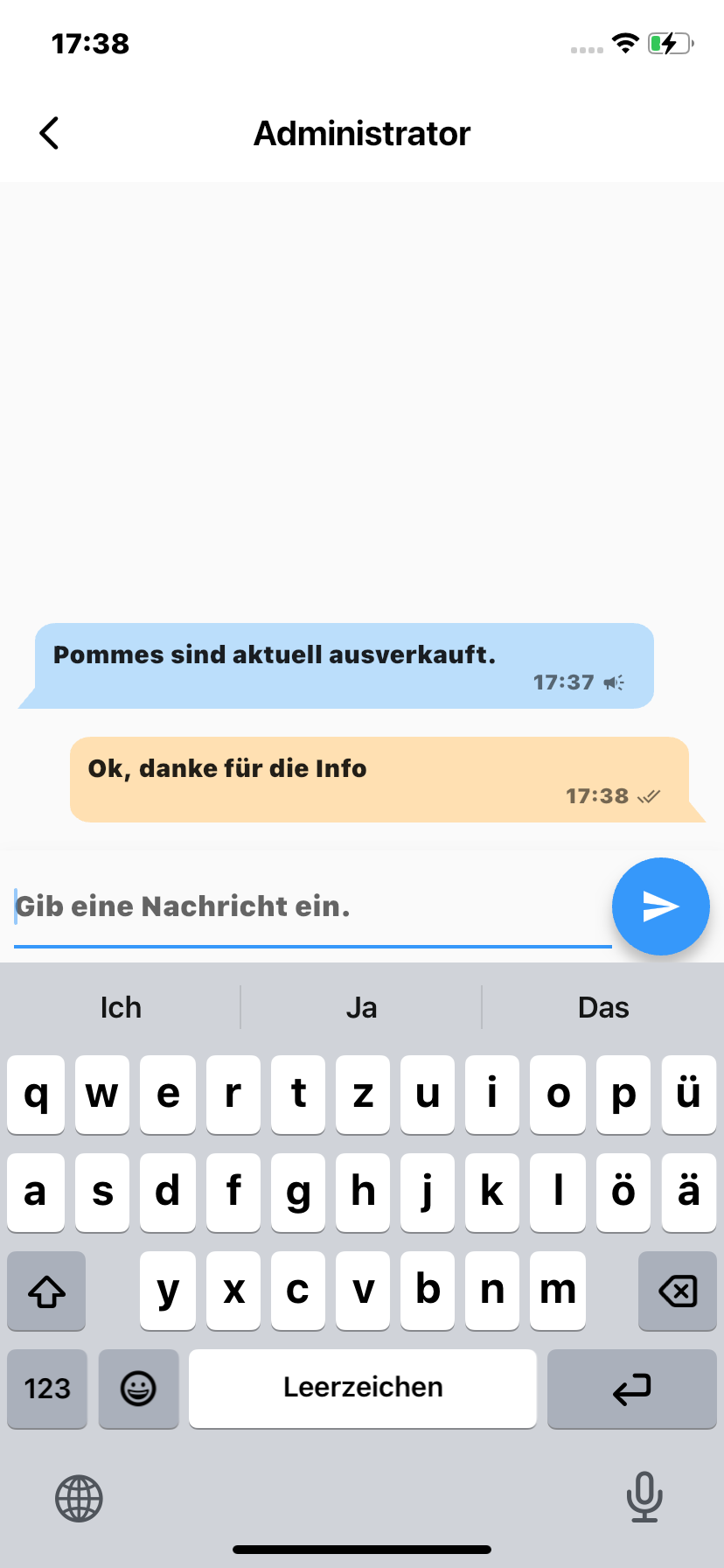Insert the keyboard suggestion 'Ich'
Screen dimensions: 724x1568
coord(121,1007)
